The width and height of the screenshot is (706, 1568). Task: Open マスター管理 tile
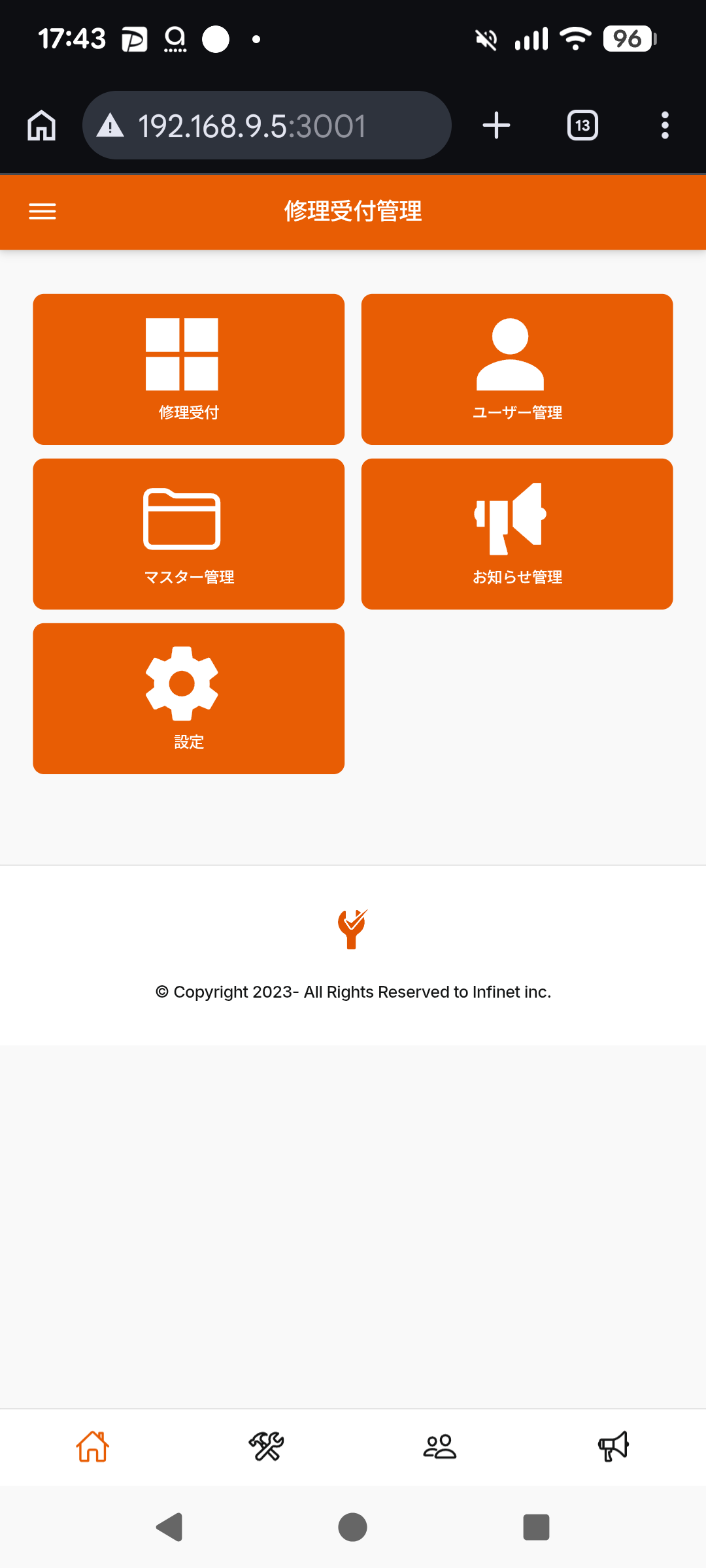188,534
